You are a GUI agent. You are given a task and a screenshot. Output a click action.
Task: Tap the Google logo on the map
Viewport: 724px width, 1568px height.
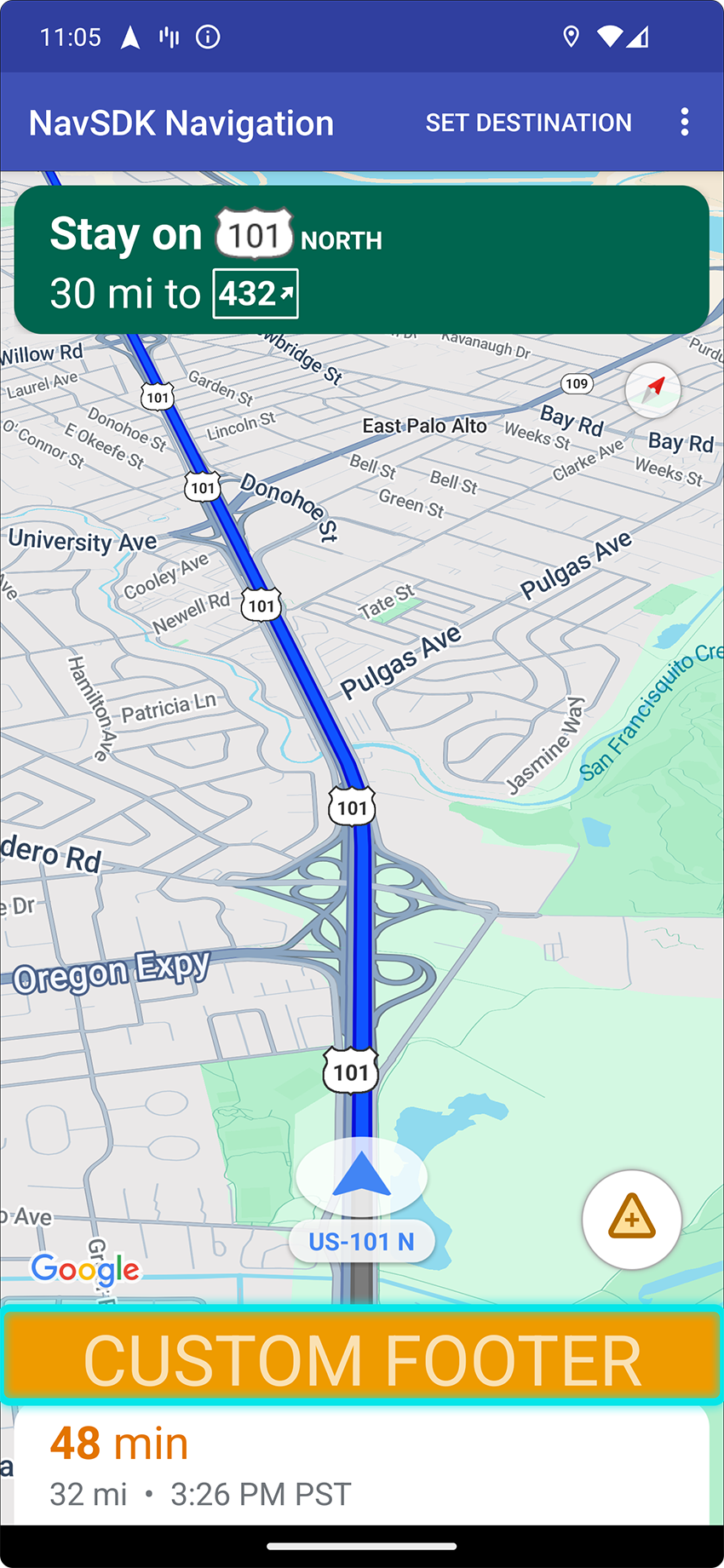tap(85, 1269)
